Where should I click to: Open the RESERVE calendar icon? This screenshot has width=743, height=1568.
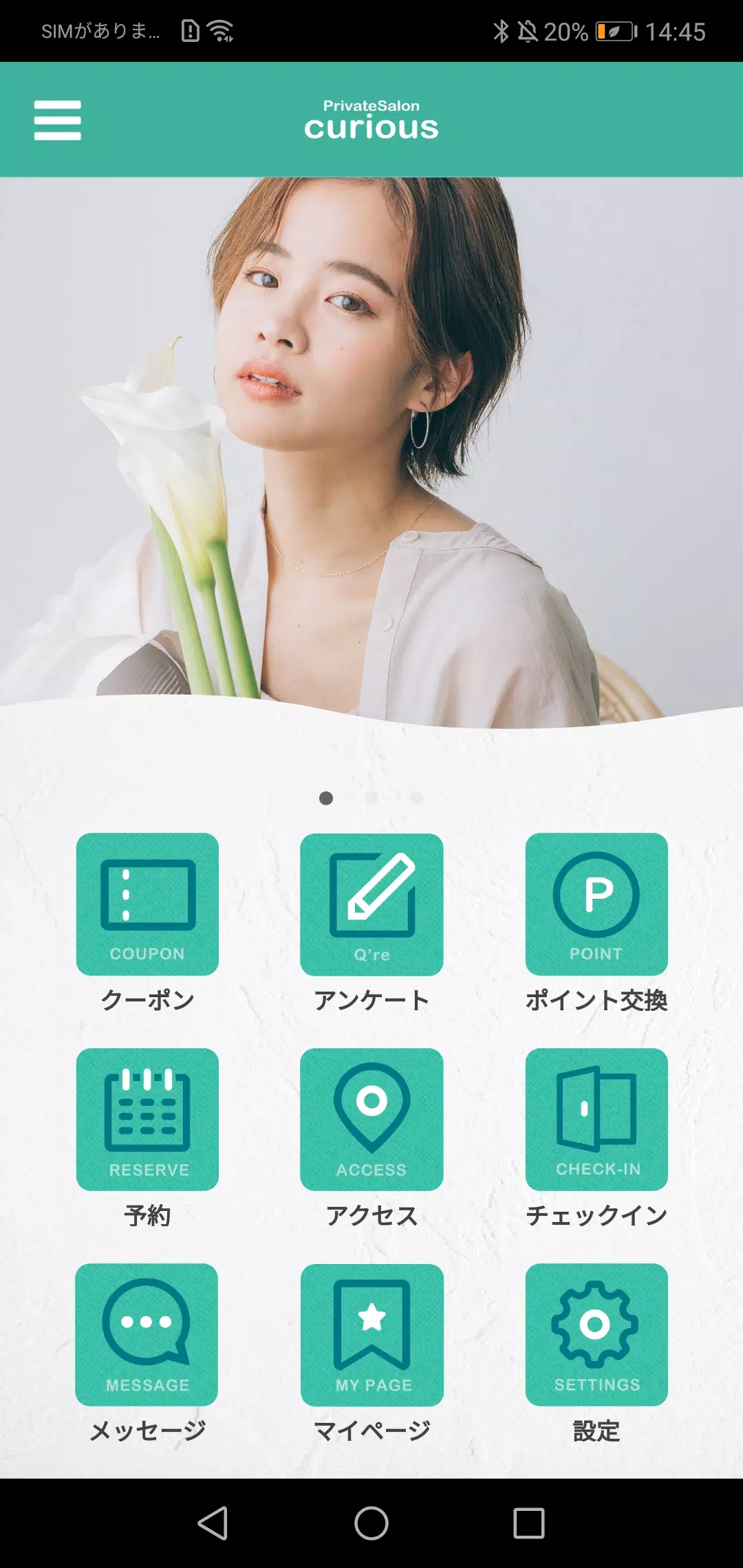(147, 1119)
